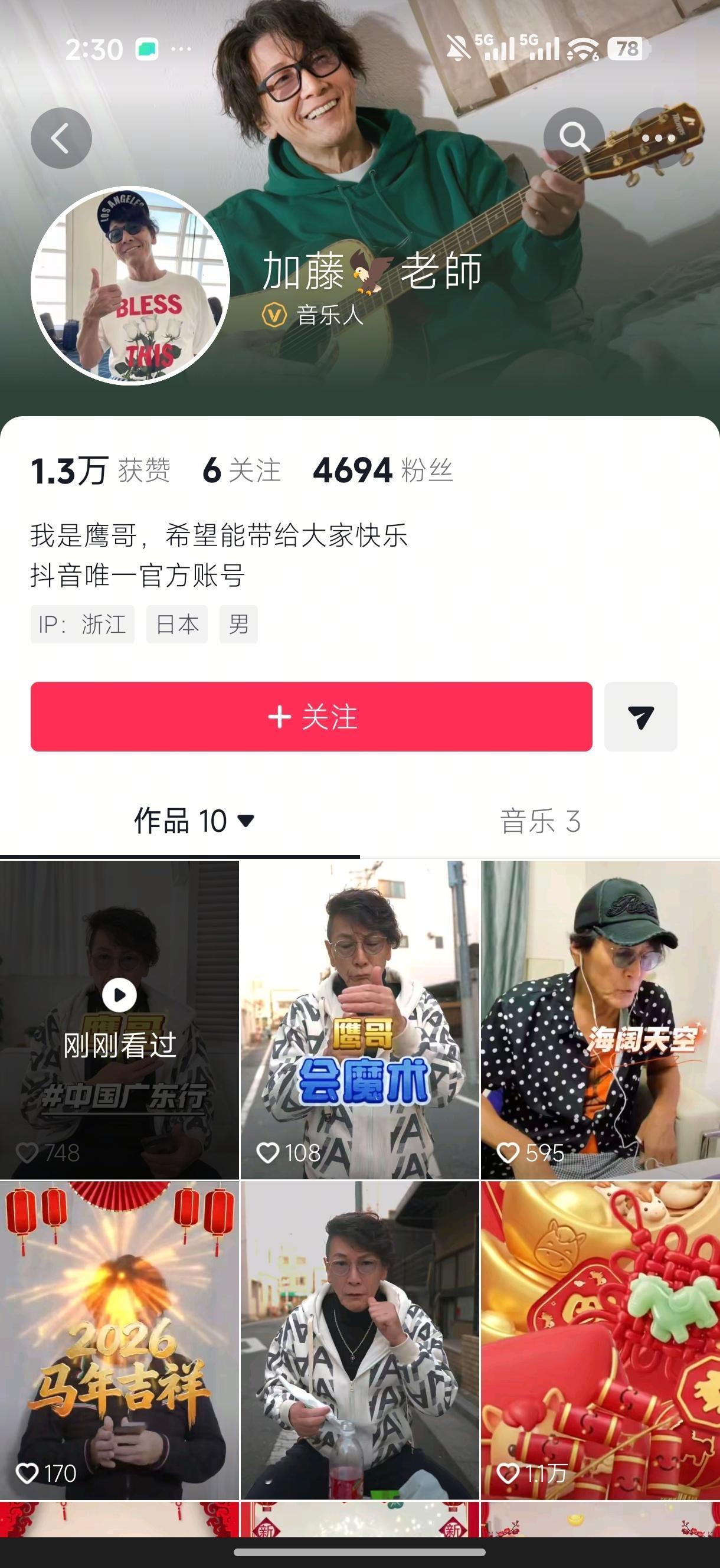This screenshot has width=720, height=1568.
Task: Select the 日本 info tag
Action: 176,625
